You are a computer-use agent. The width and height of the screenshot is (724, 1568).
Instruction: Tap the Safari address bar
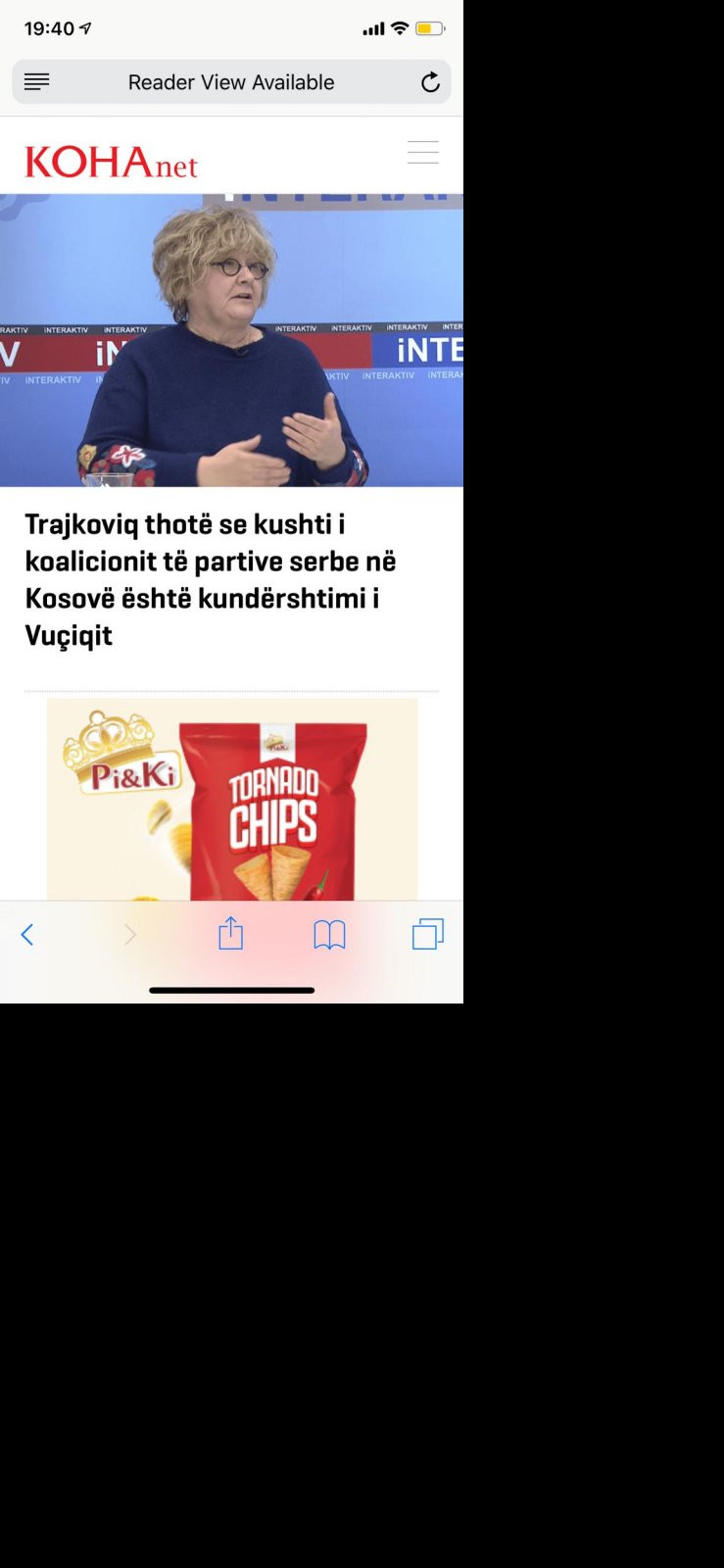tap(231, 82)
